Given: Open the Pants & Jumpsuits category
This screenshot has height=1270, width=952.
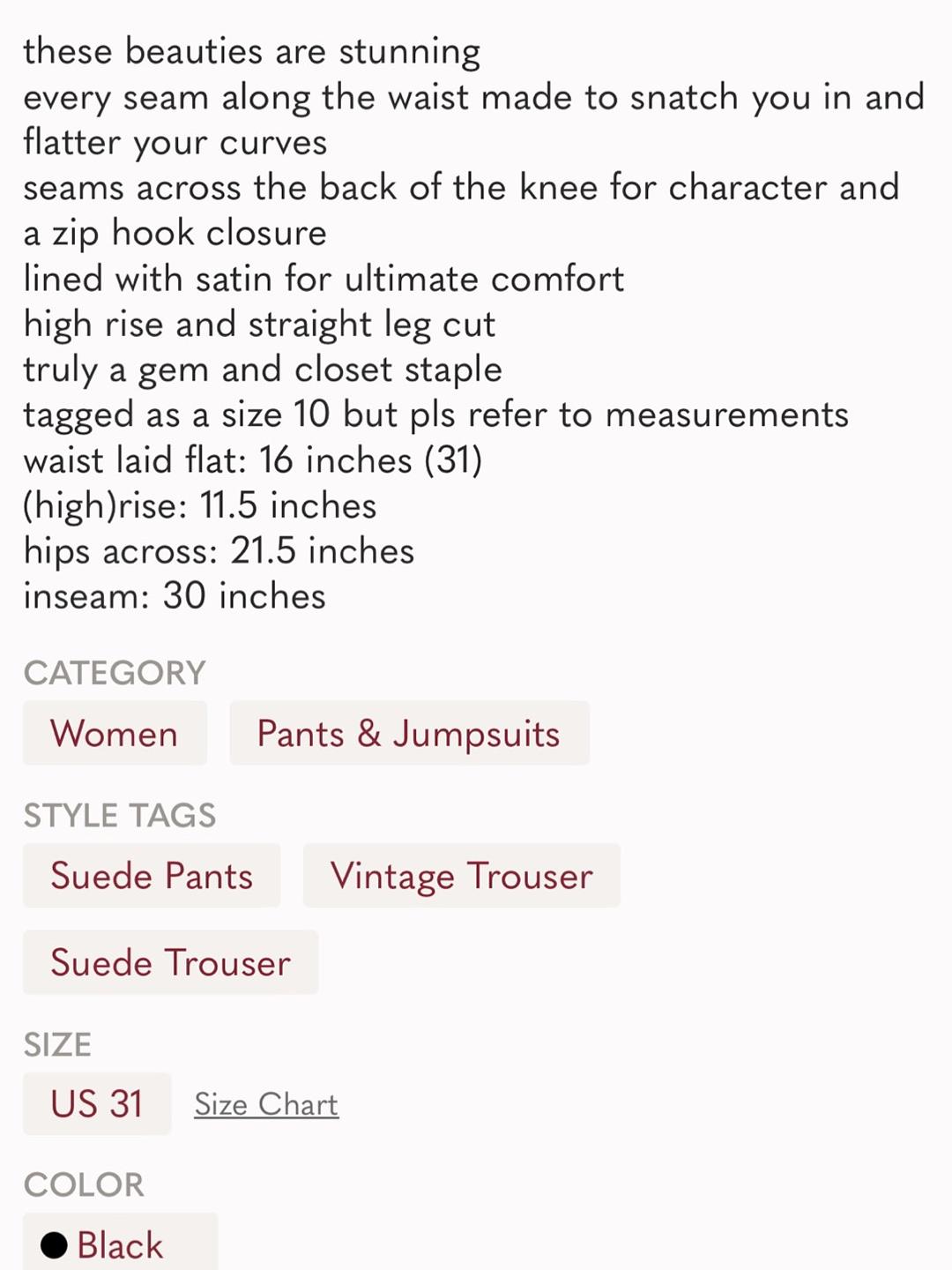Looking at the screenshot, I should click(x=409, y=733).
